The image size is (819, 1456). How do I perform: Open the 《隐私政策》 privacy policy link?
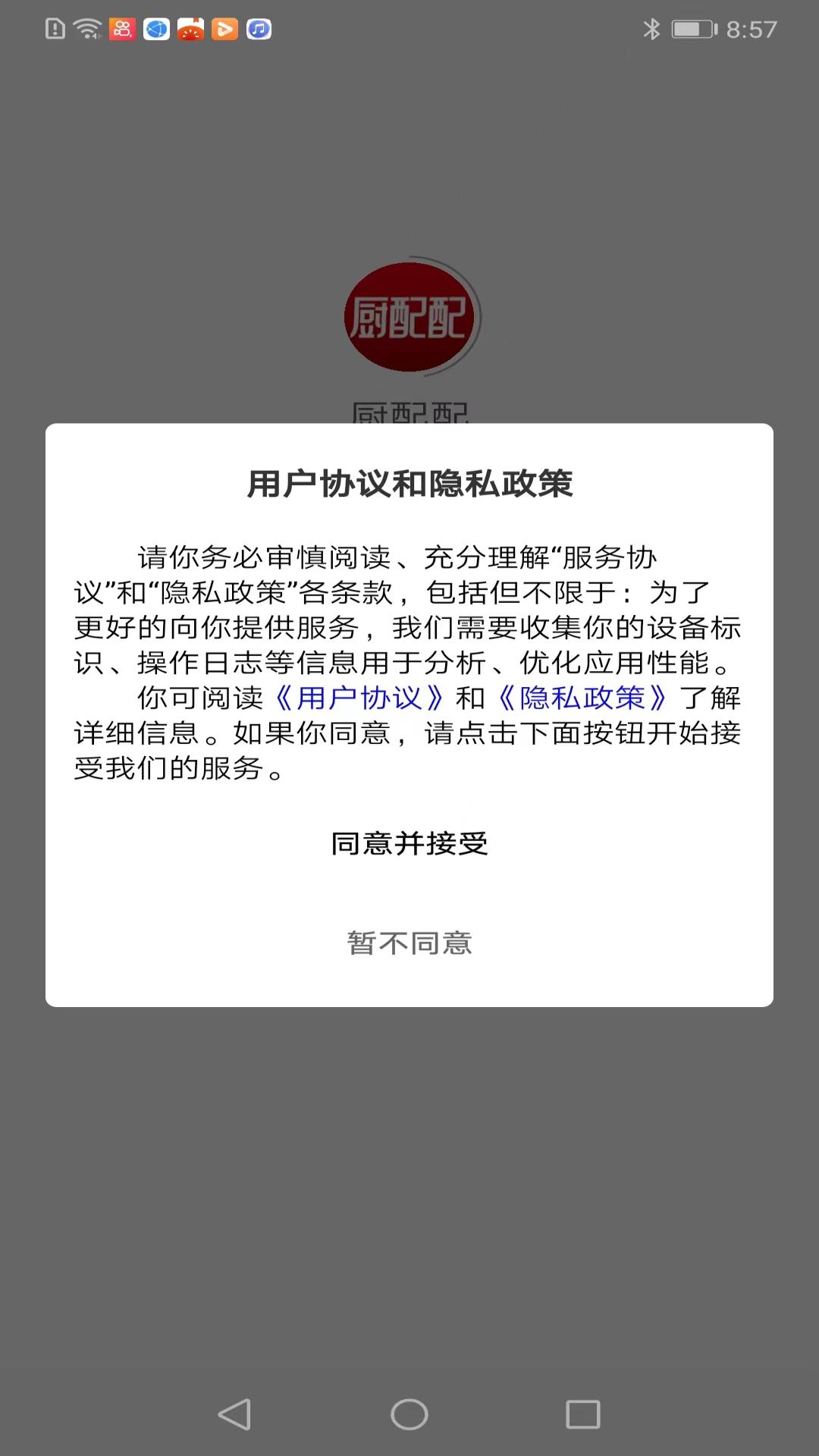point(584,699)
